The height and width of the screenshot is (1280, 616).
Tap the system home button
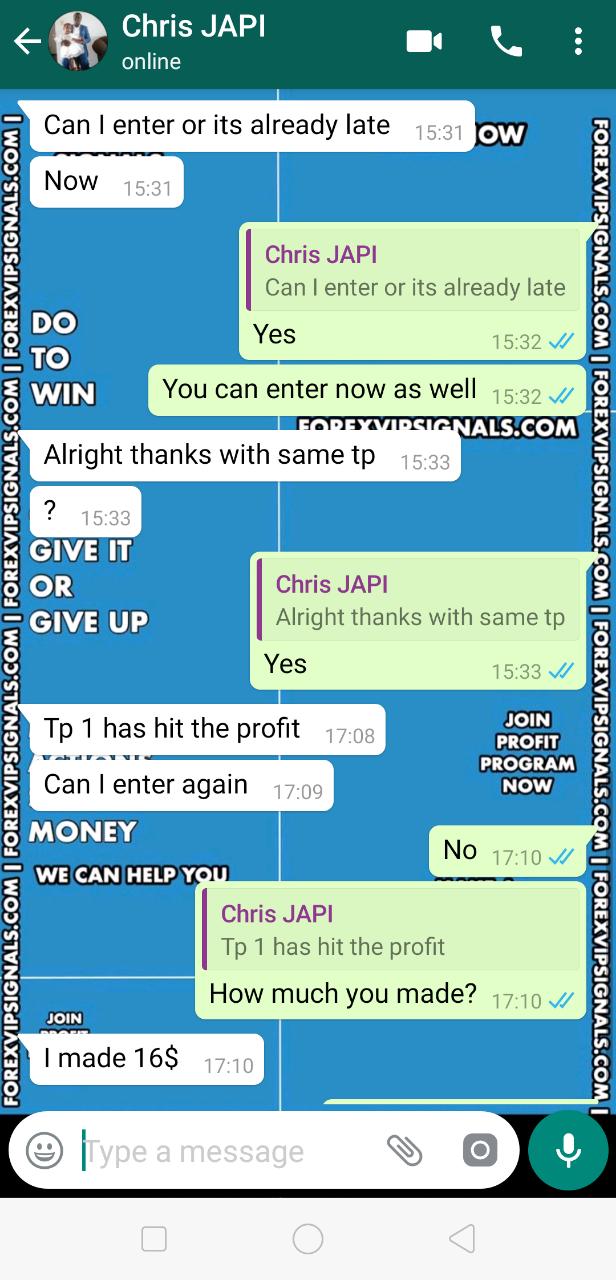click(308, 1239)
